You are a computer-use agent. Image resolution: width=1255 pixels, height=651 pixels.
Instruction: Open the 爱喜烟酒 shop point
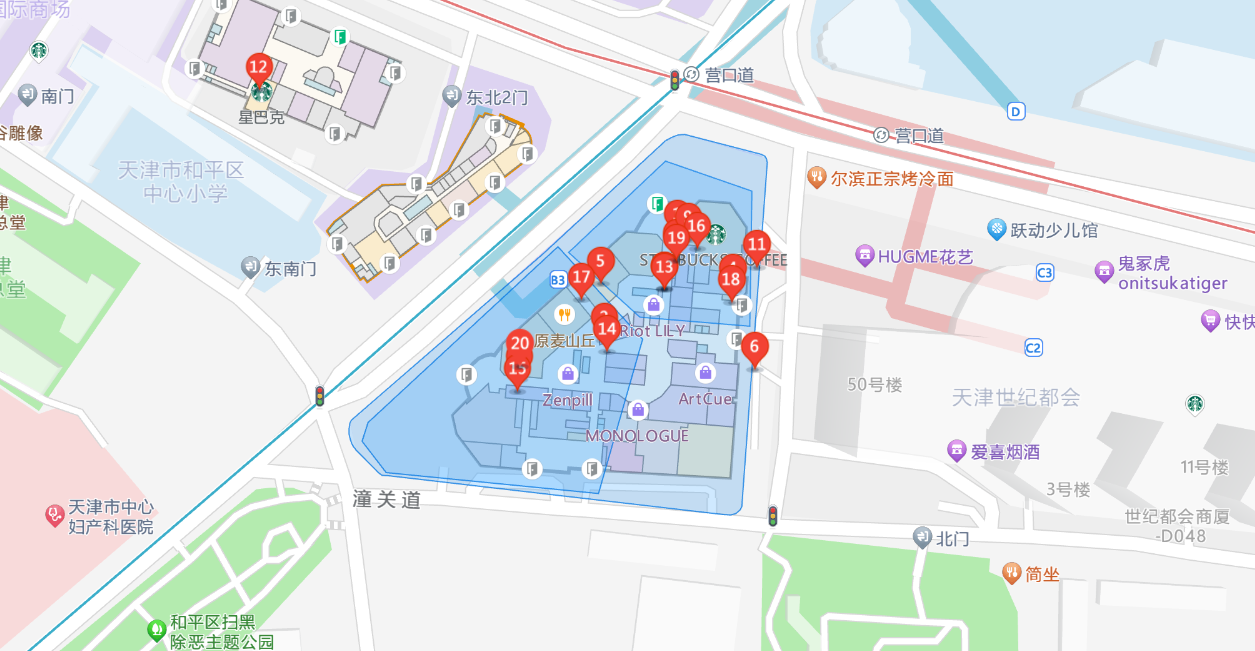tap(957, 451)
